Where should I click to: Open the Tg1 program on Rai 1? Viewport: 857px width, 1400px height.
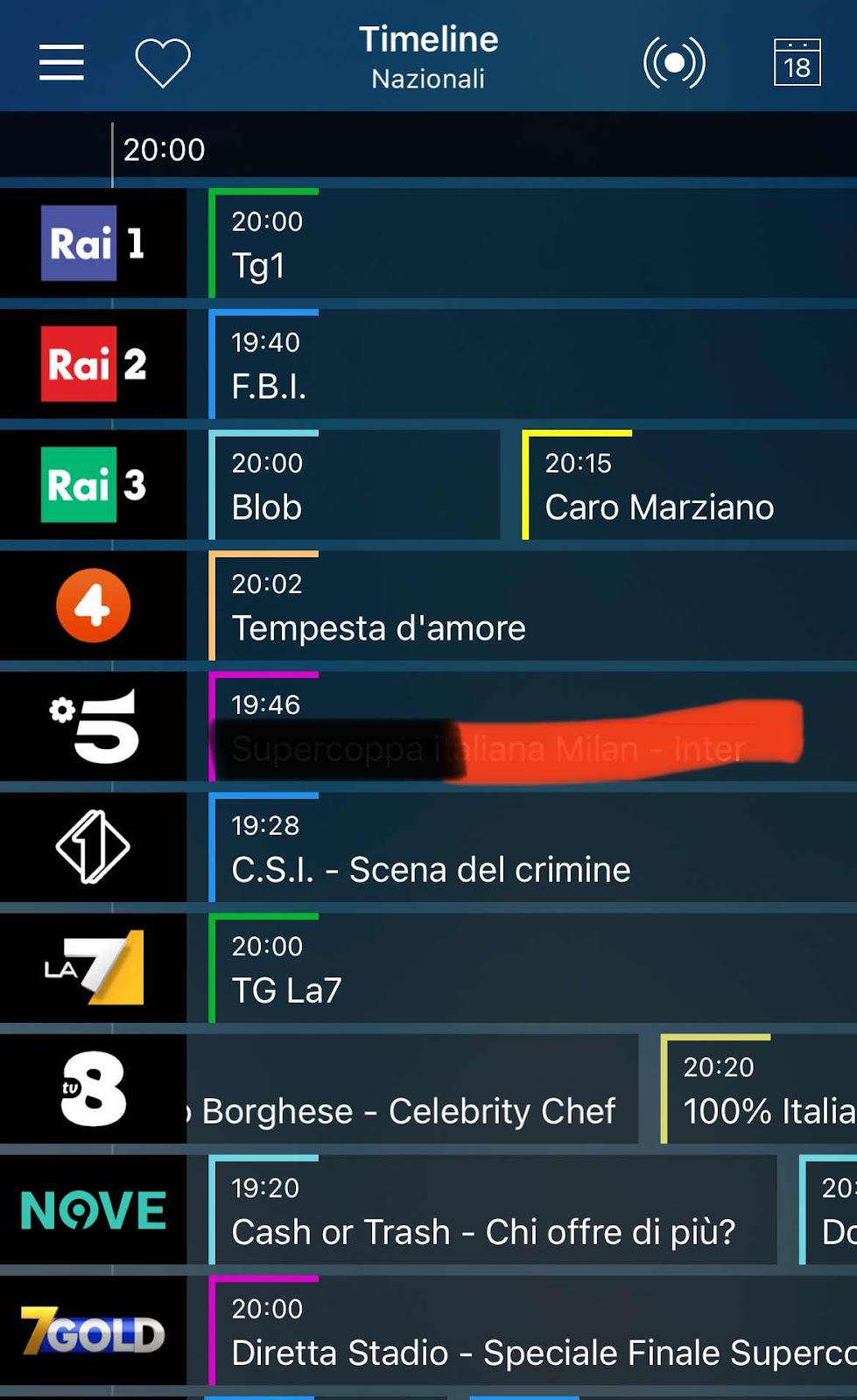[x=532, y=243]
